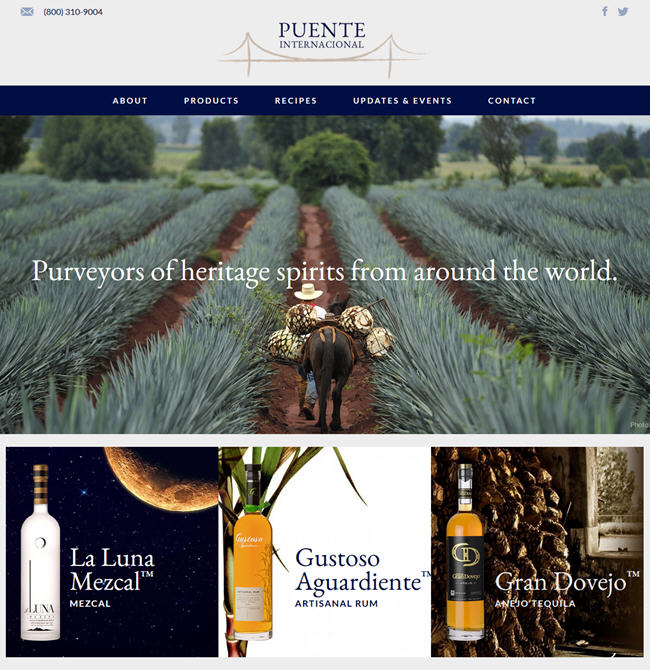Open Updates & Events

click(x=402, y=101)
